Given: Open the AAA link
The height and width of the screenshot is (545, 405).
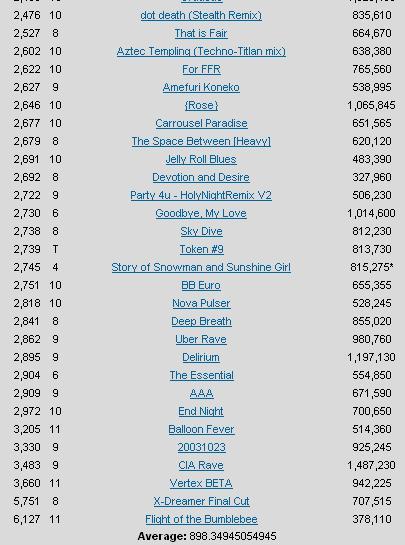Looking at the screenshot, I should pyautogui.click(x=201, y=393).
